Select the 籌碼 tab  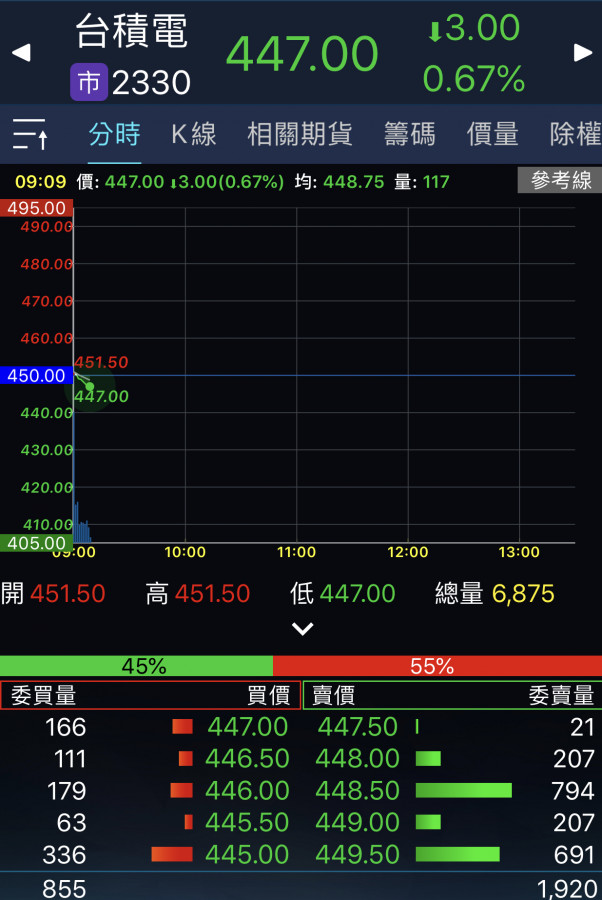pyautogui.click(x=410, y=134)
